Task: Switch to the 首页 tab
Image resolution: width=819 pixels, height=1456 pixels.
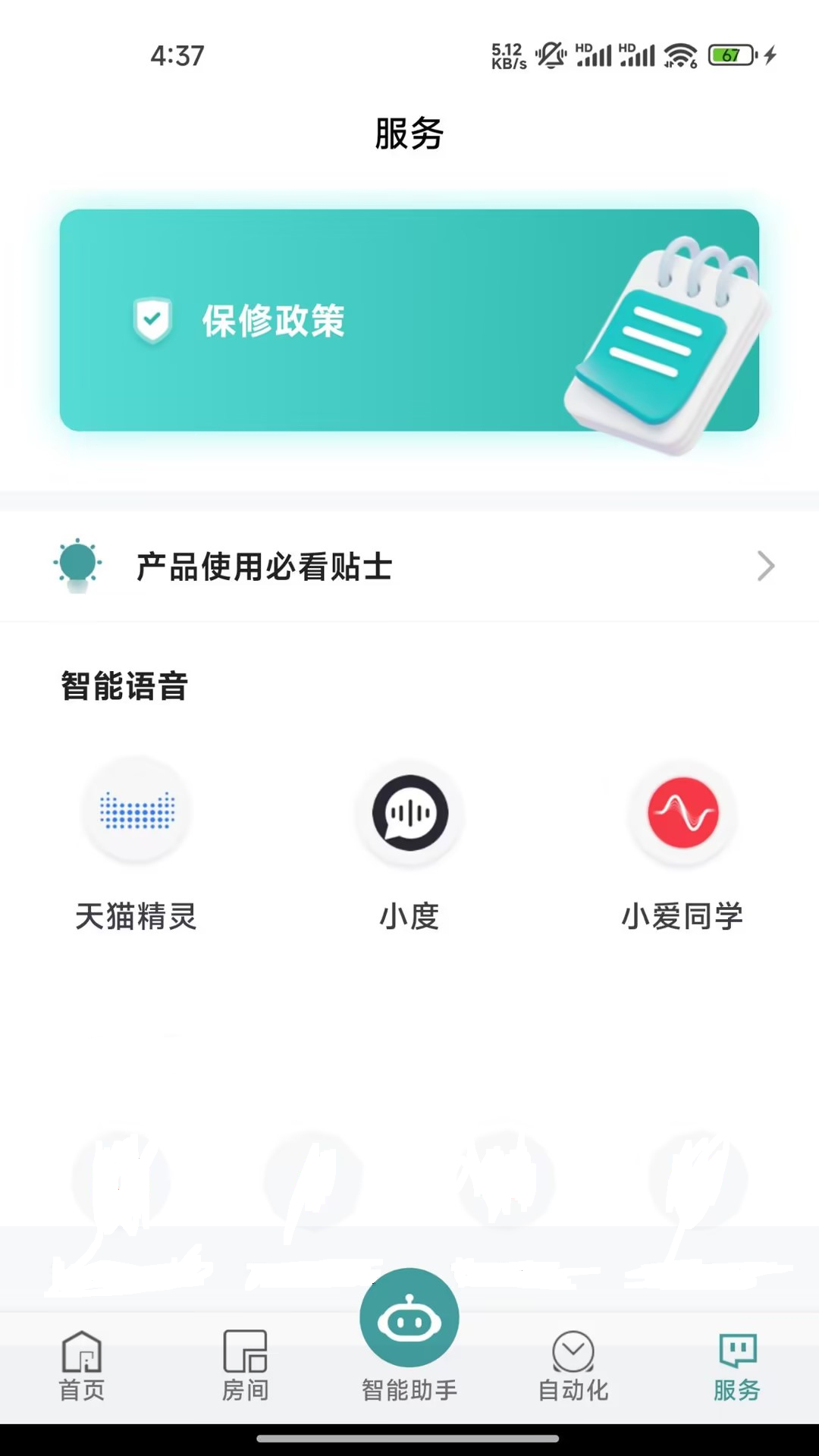Action: pyautogui.click(x=82, y=1367)
